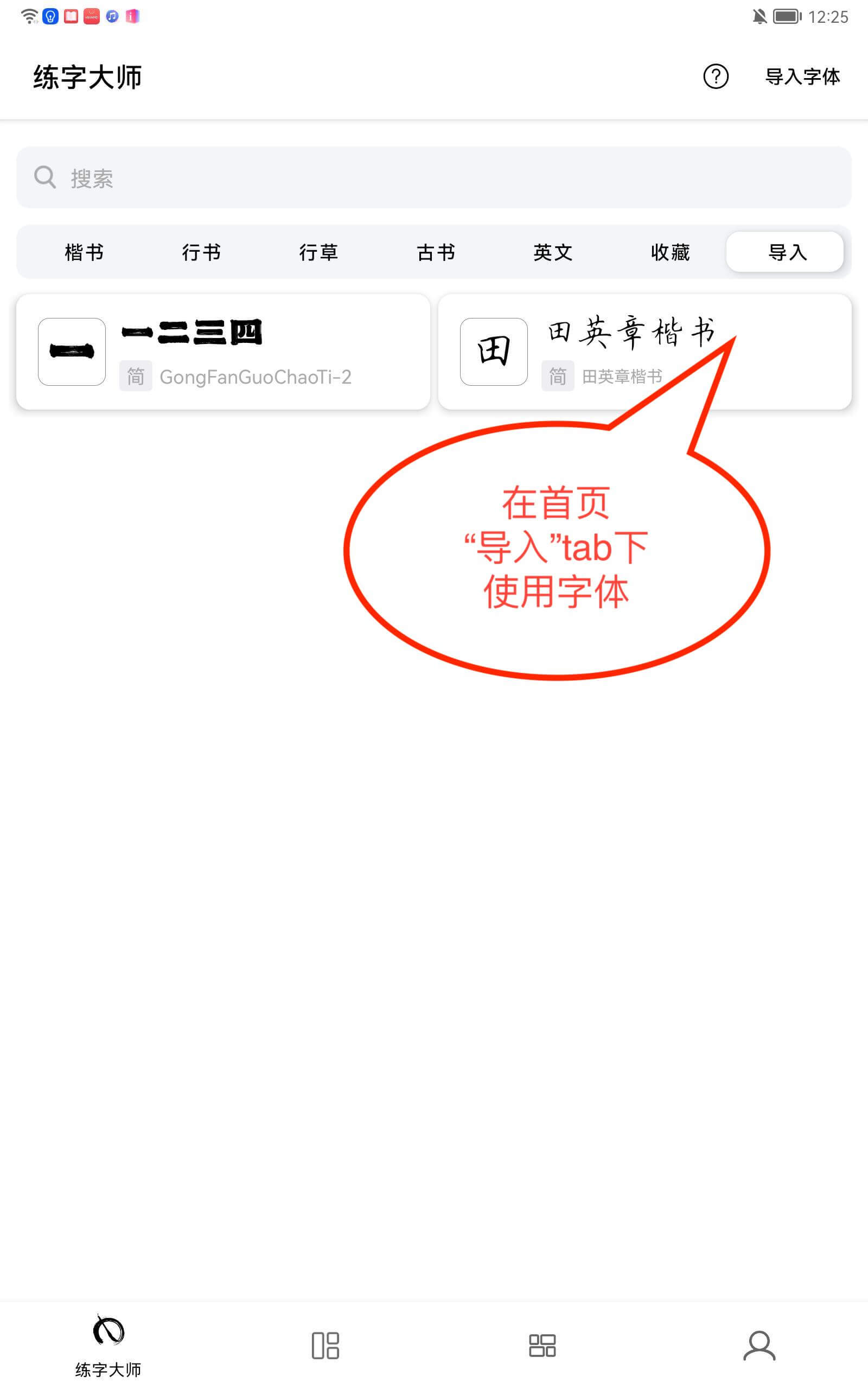
Task: Select the 行草 tab
Action: click(x=318, y=252)
